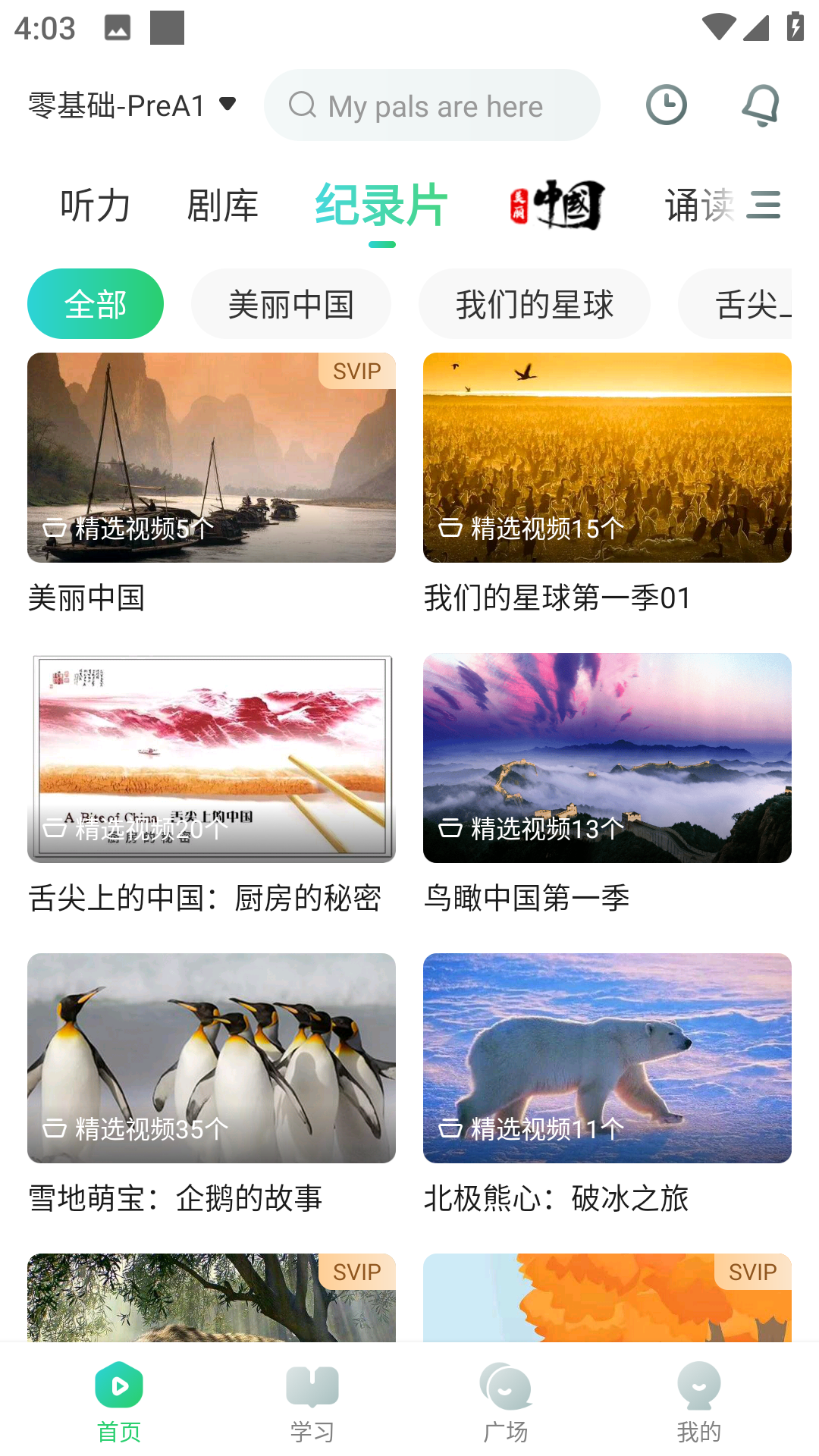Select the 全部 filter chip
Viewport: 819px width, 1456px height.
point(96,304)
